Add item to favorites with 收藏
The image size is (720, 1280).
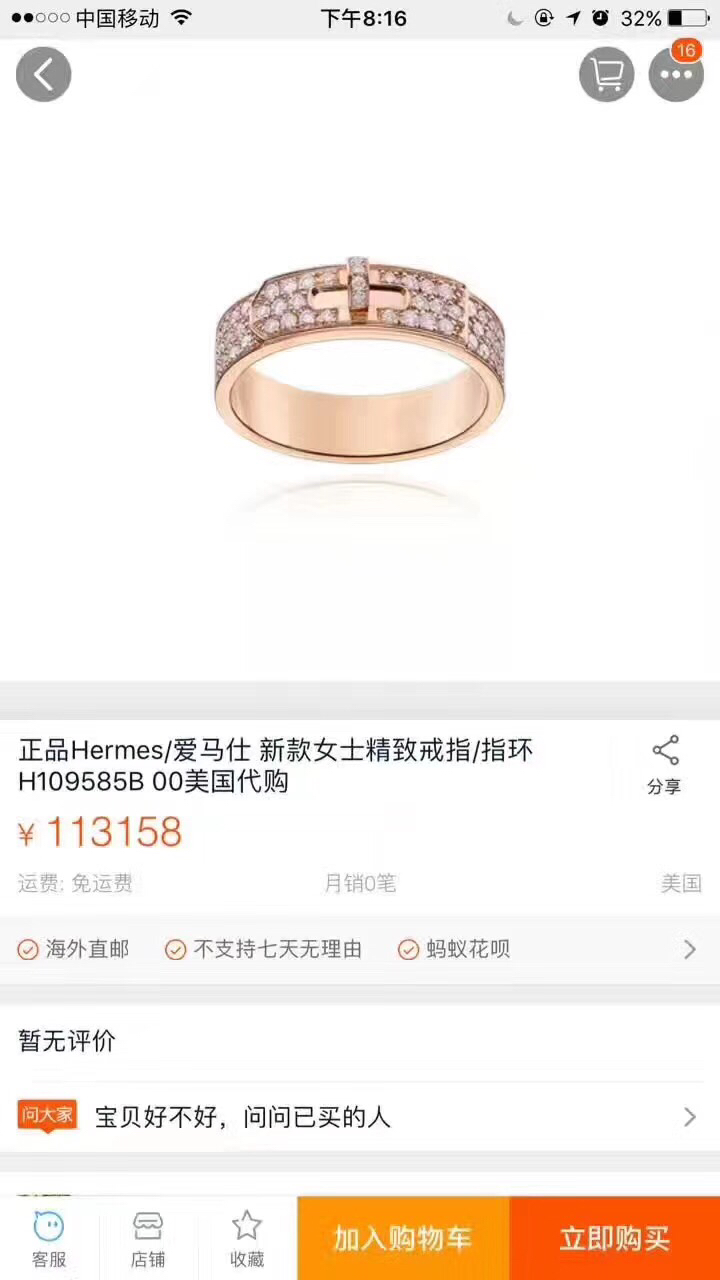coord(246,1238)
